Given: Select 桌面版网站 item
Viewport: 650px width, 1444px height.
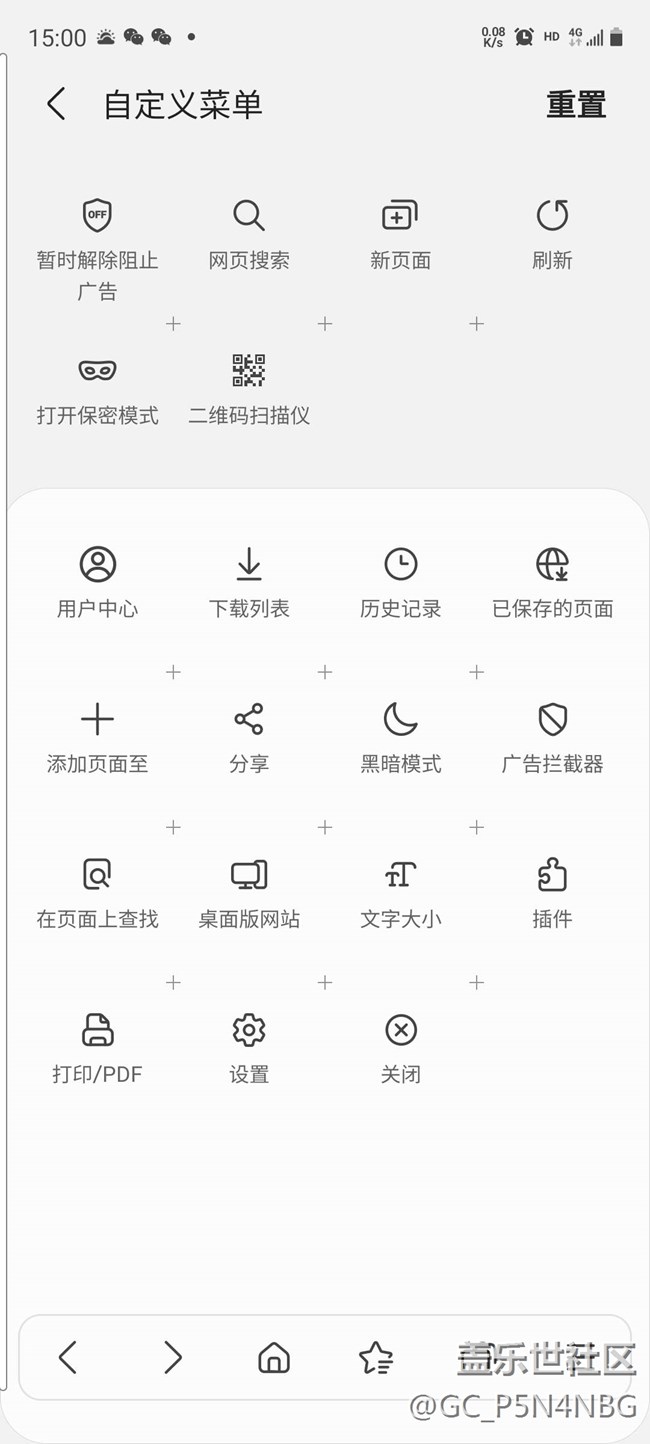Looking at the screenshot, I should coord(249,893).
